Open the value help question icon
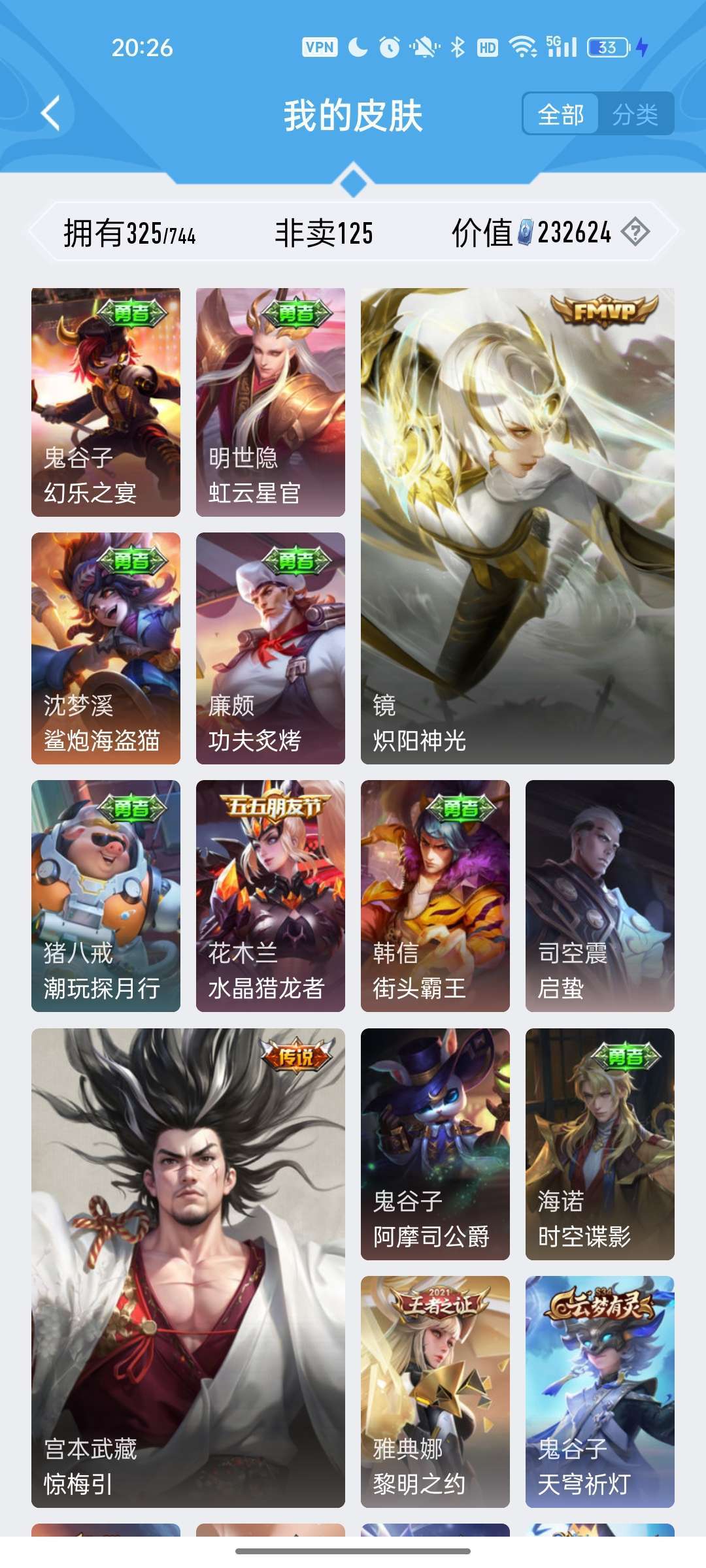 [635, 232]
